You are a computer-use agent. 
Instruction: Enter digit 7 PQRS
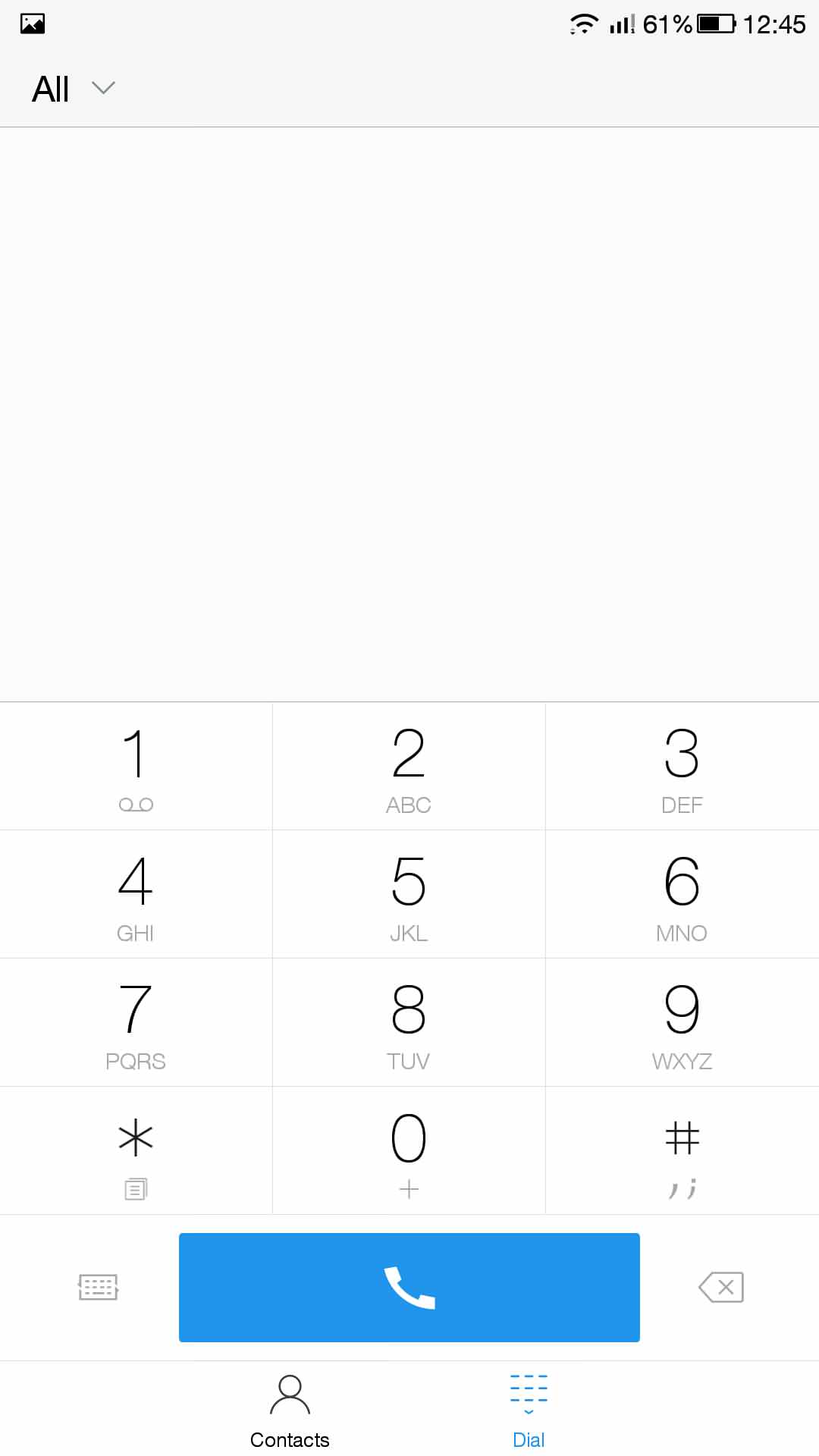(x=136, y=1022)
